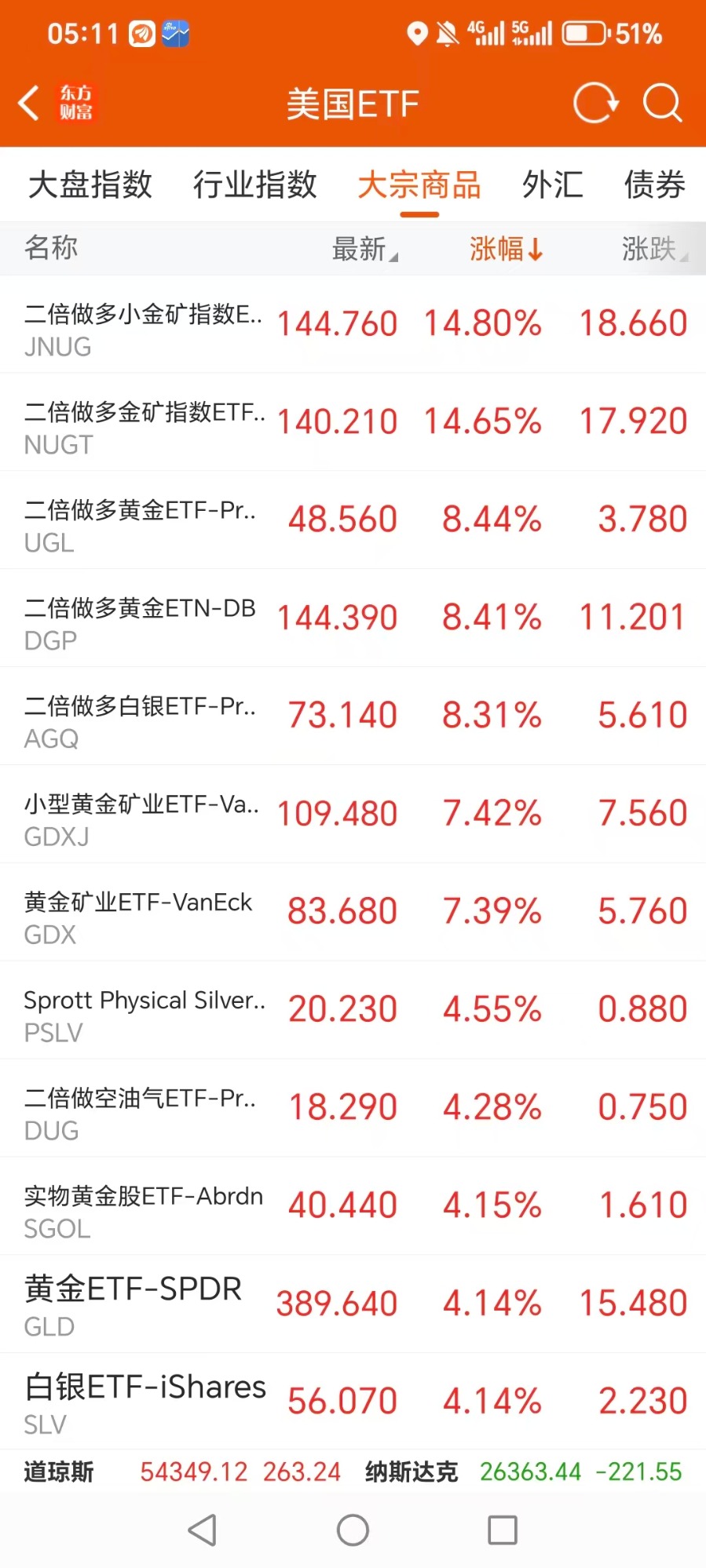Change the 涨跌 column display

(x=655, y=249)
